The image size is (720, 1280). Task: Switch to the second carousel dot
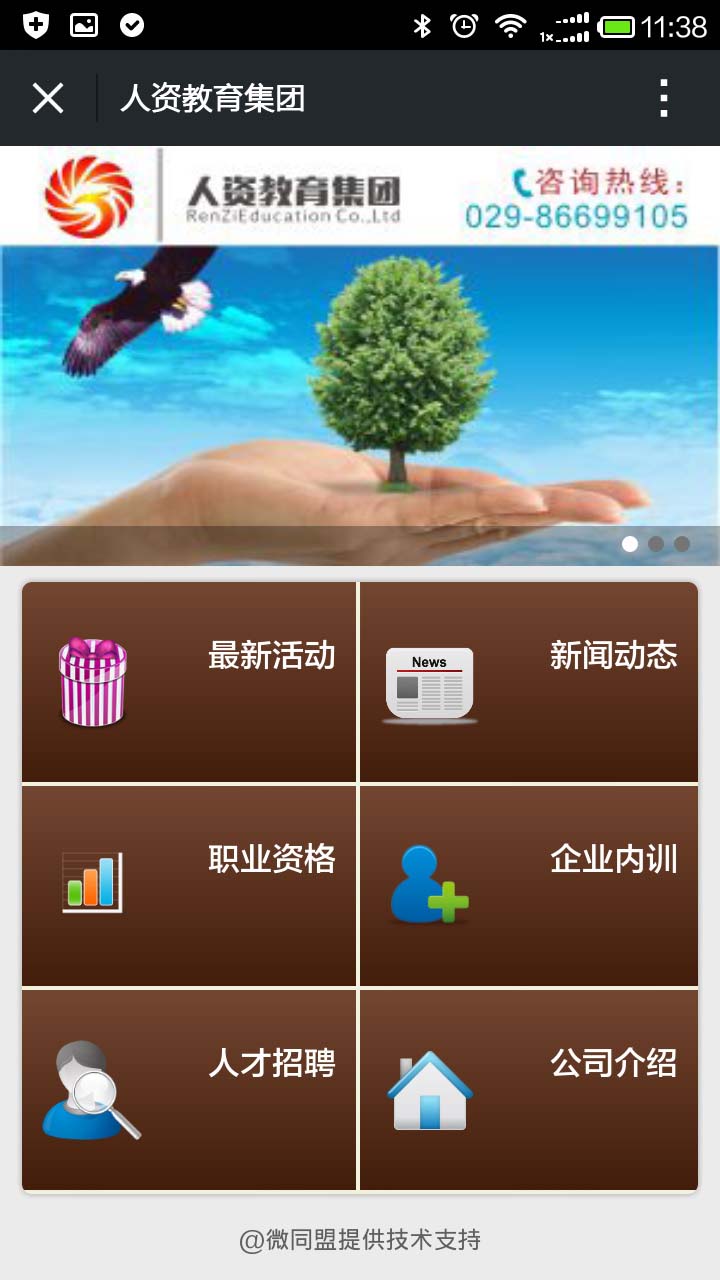coord(657,544)
